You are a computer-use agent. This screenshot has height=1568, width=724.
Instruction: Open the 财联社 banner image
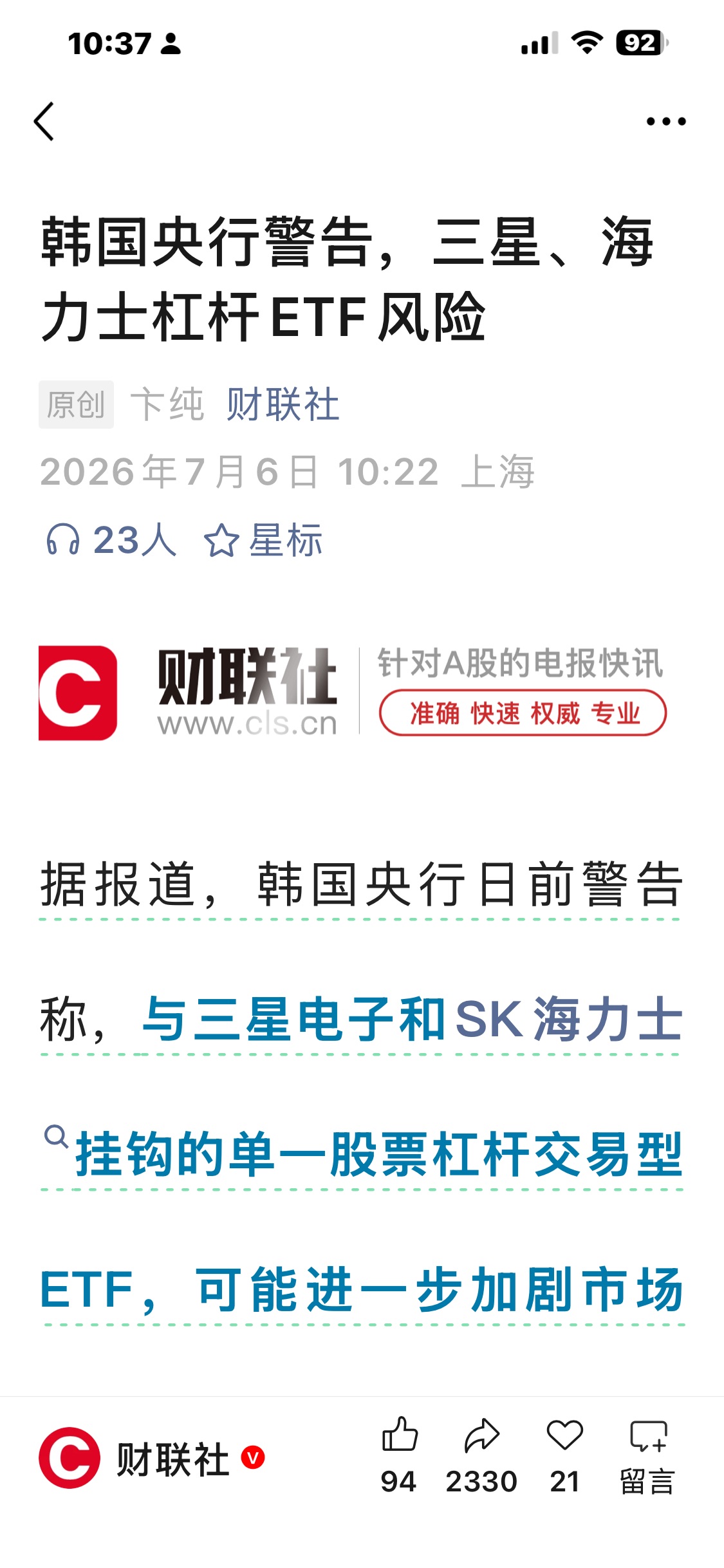point(353,693)
